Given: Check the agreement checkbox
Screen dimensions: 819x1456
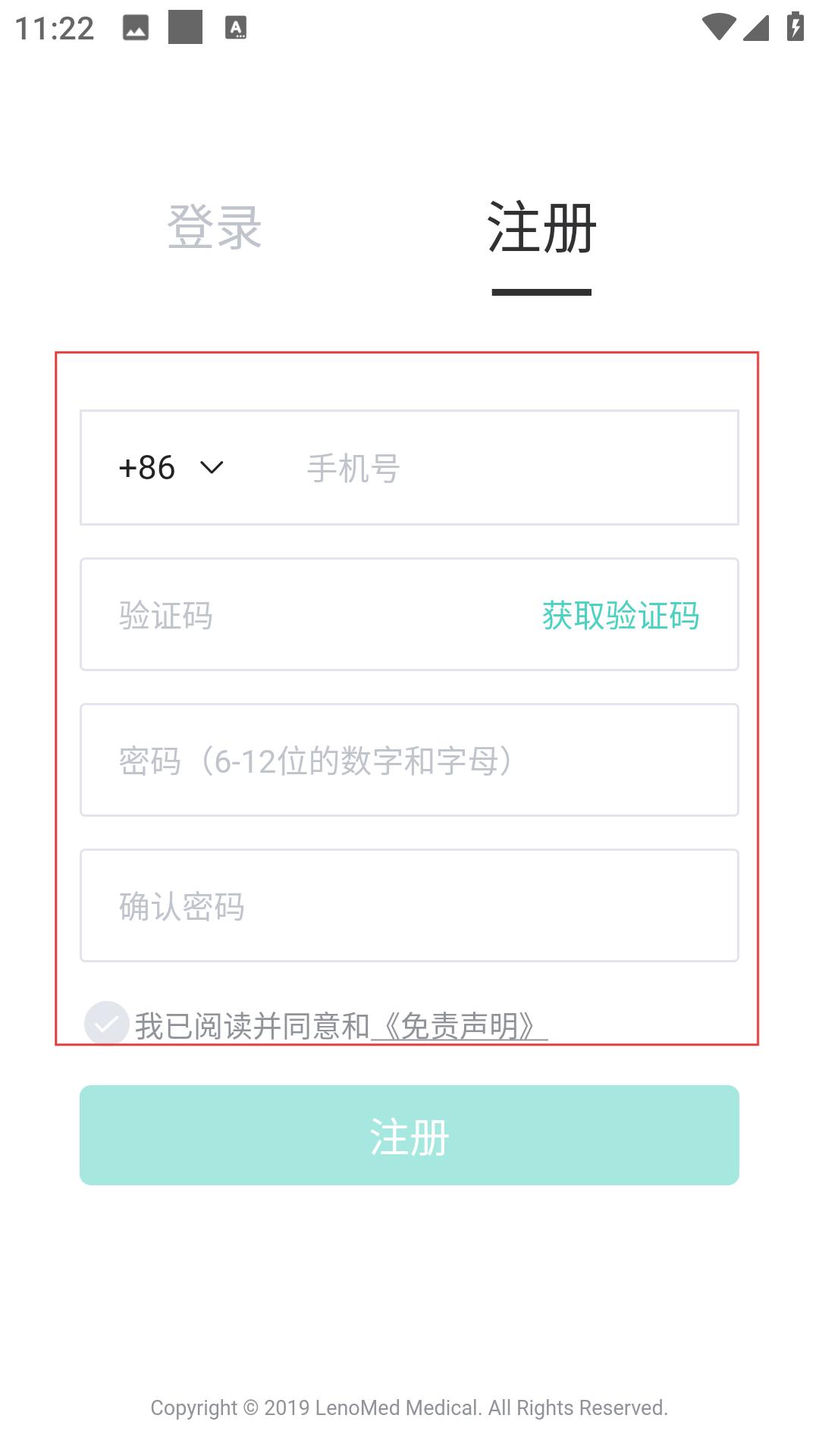Looking at the screenshot, I should 107,1025.
